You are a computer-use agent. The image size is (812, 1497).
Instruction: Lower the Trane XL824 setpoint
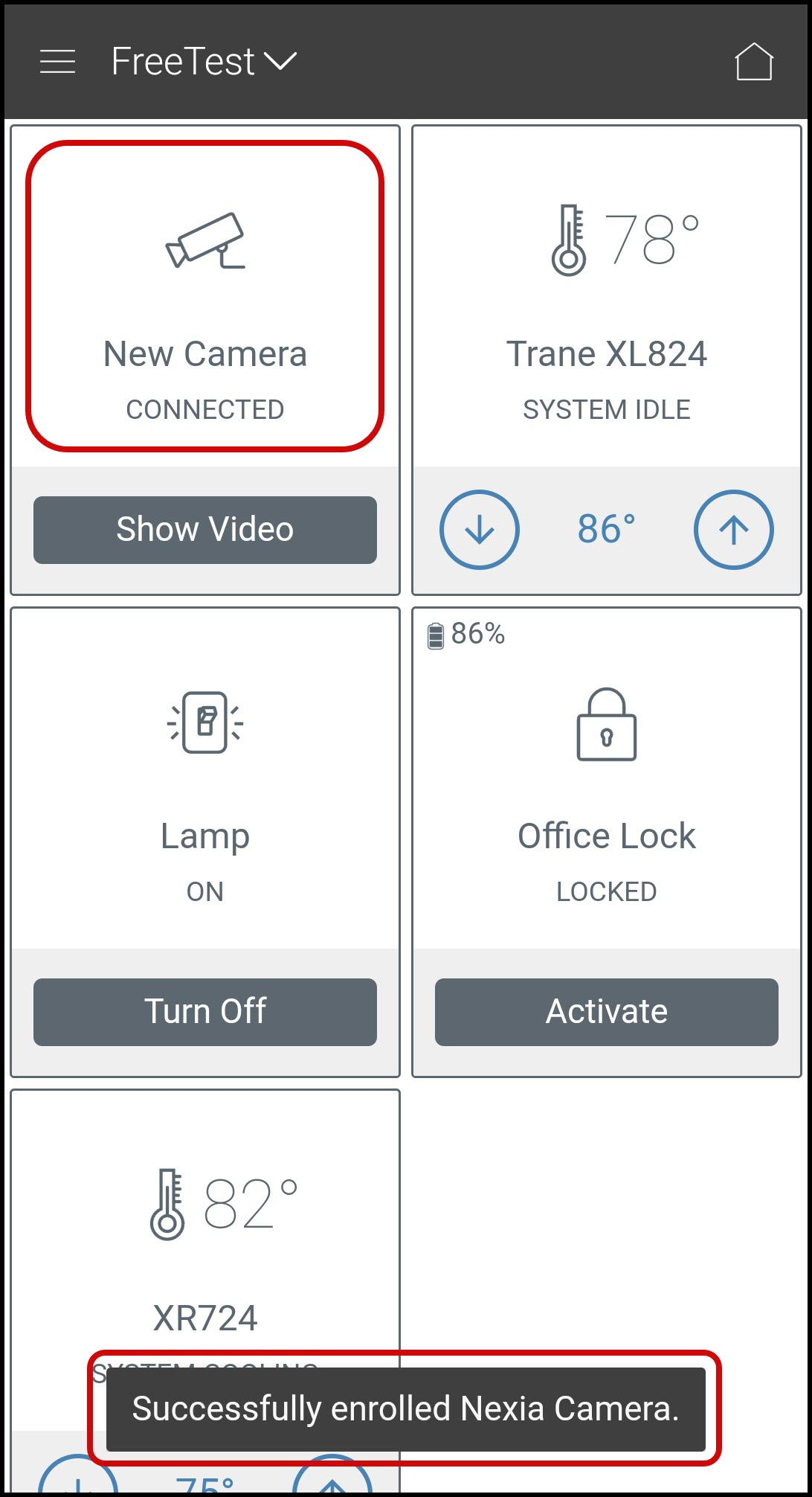(x=480, y=530)
